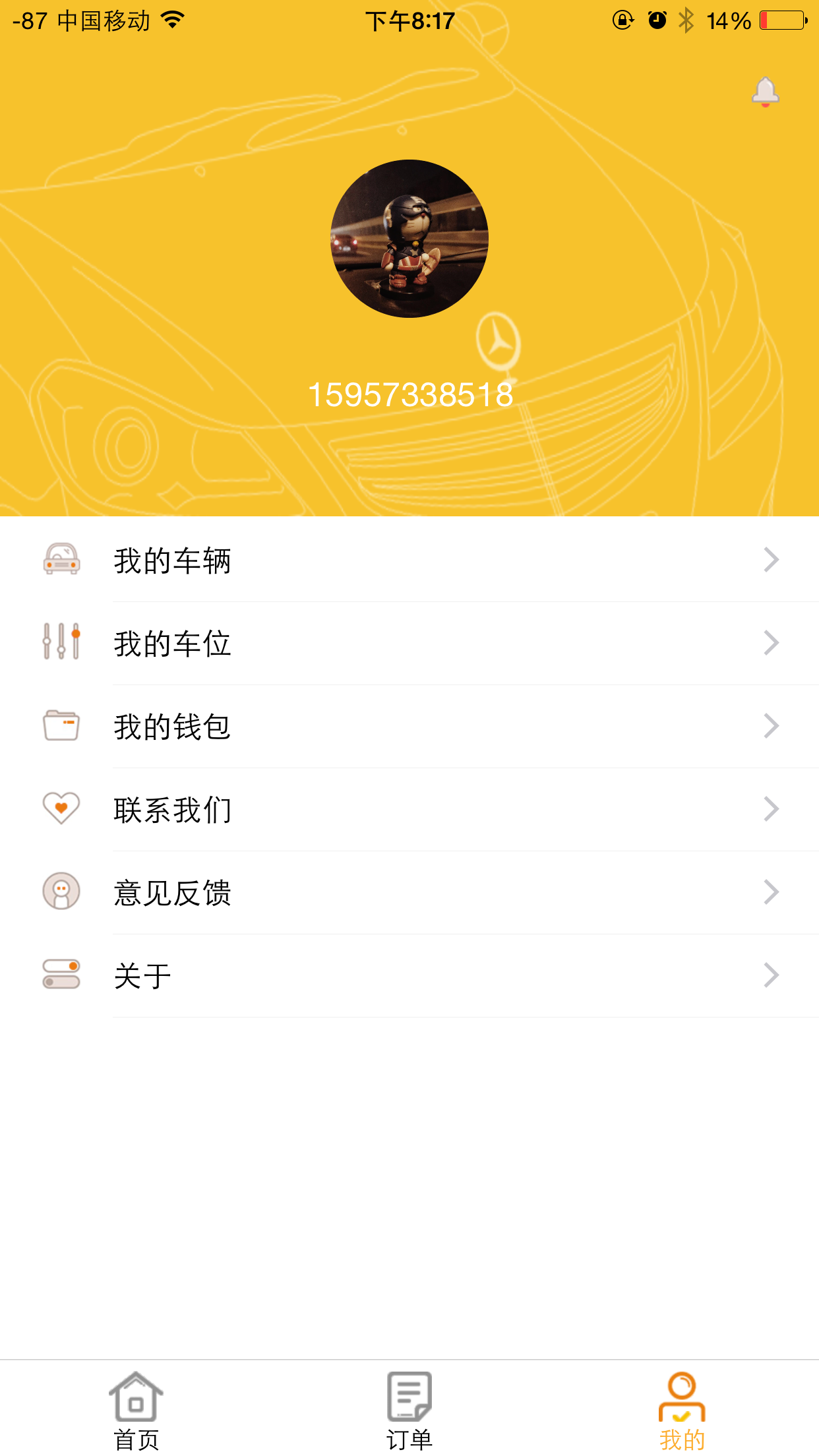Click the battery level indicator
This screenshot has width=819, height=1456.
click(x=783, y=20)
